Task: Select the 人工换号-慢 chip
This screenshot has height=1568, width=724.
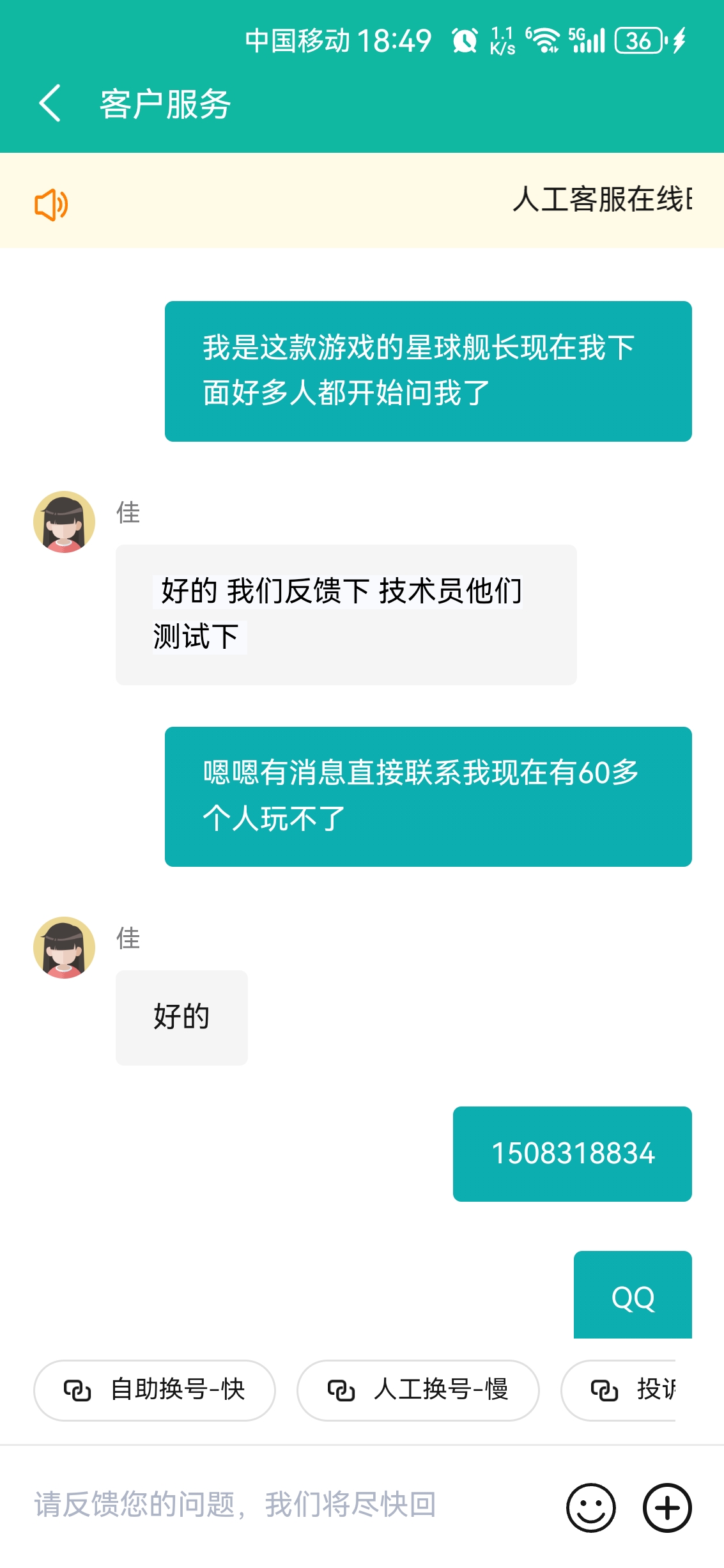Action: [x=418, y=1390]
